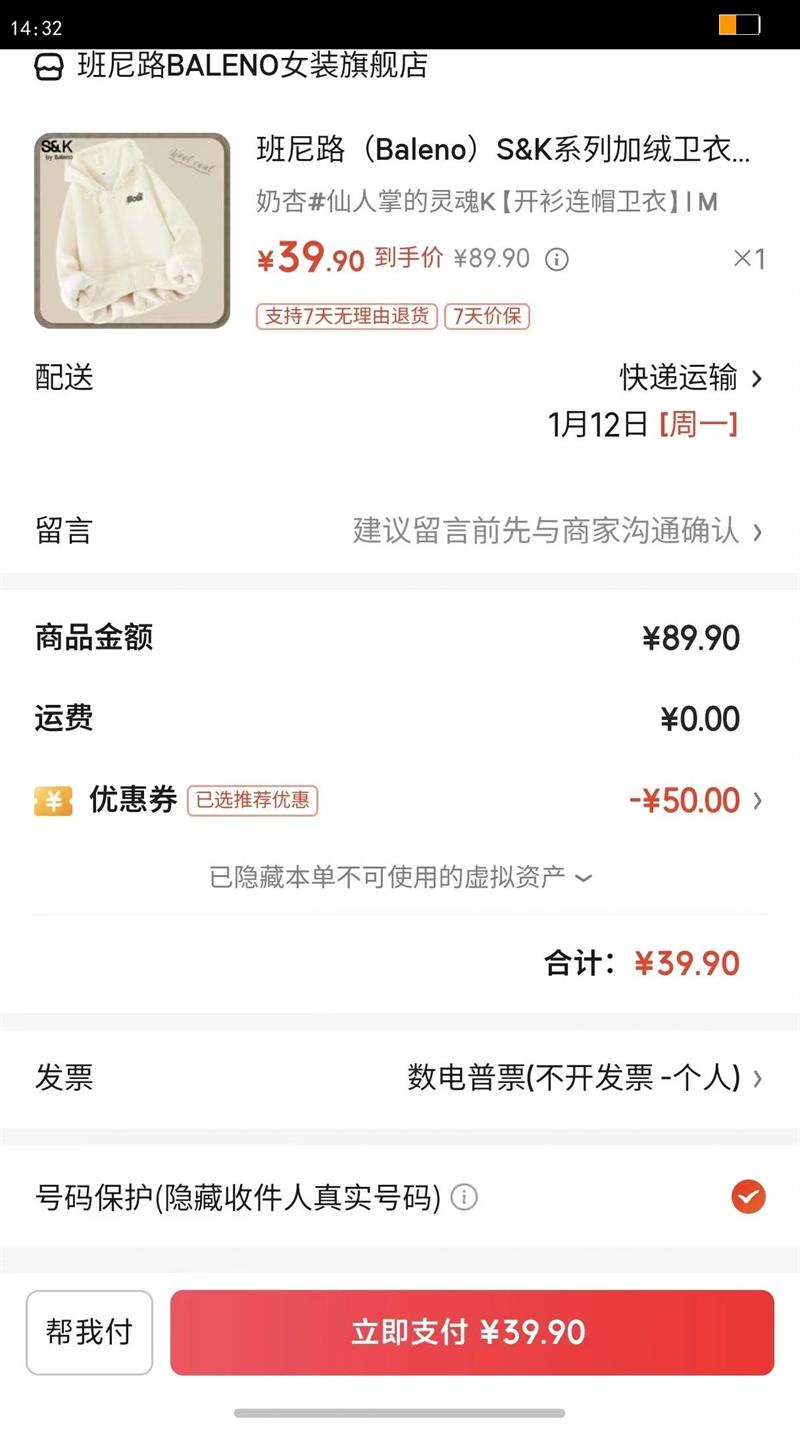This screenshot has height=1434, width=800.
Task: Open the 发票 invoice options
Action: [x=584, y=1077]
